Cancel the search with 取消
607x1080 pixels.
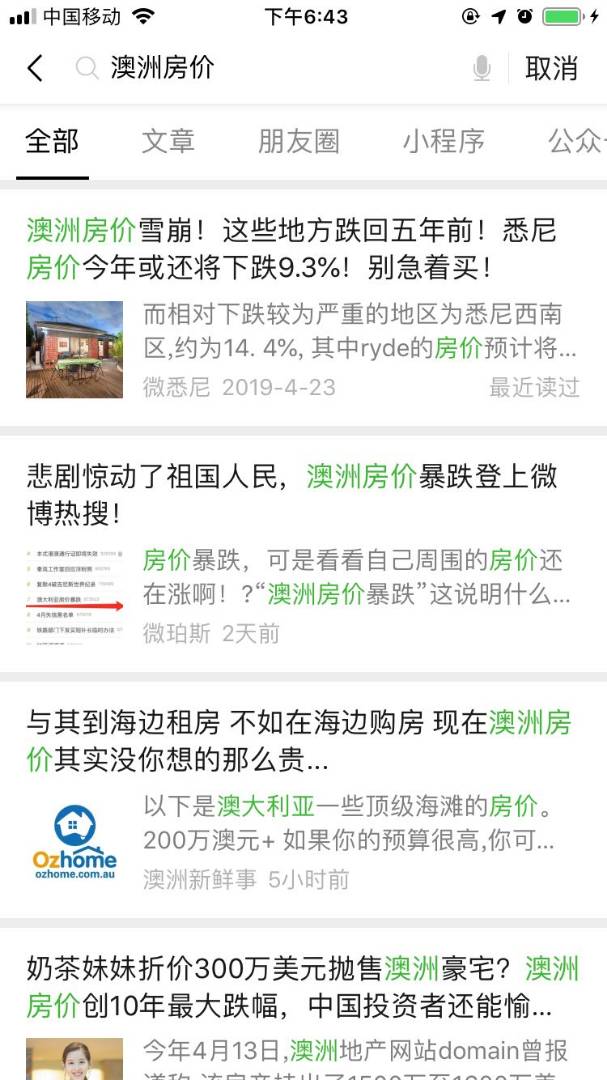click(551, 68)
